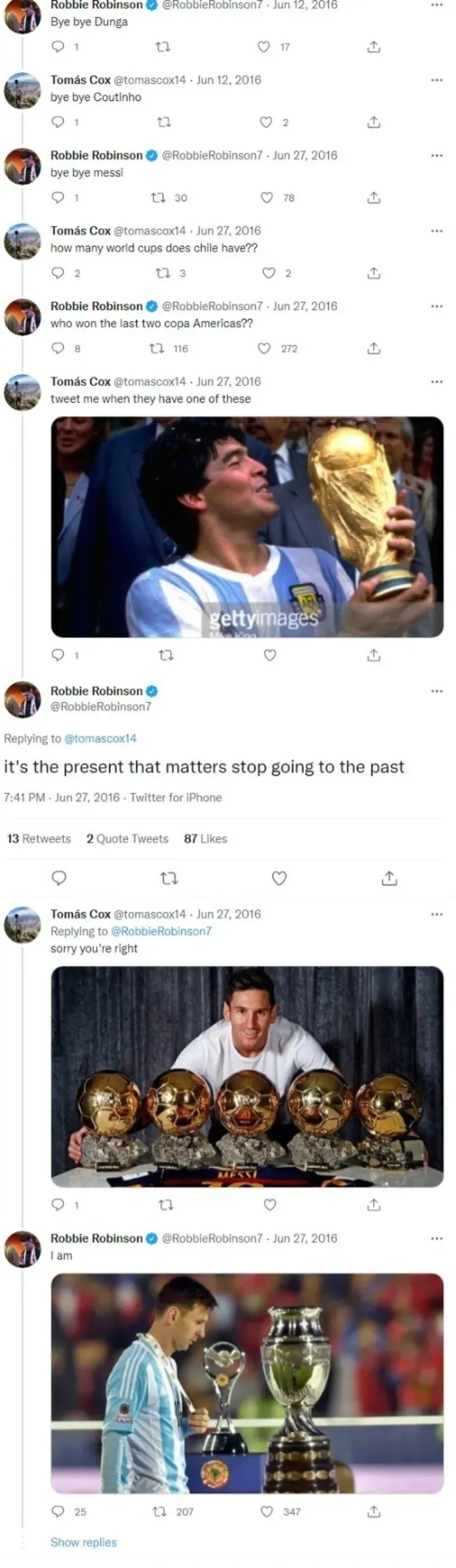The height and width of the screenshot is (1568, 456).
Task: Like the 'it's the present that matters' tweet
Action: [x=279, y=878]
